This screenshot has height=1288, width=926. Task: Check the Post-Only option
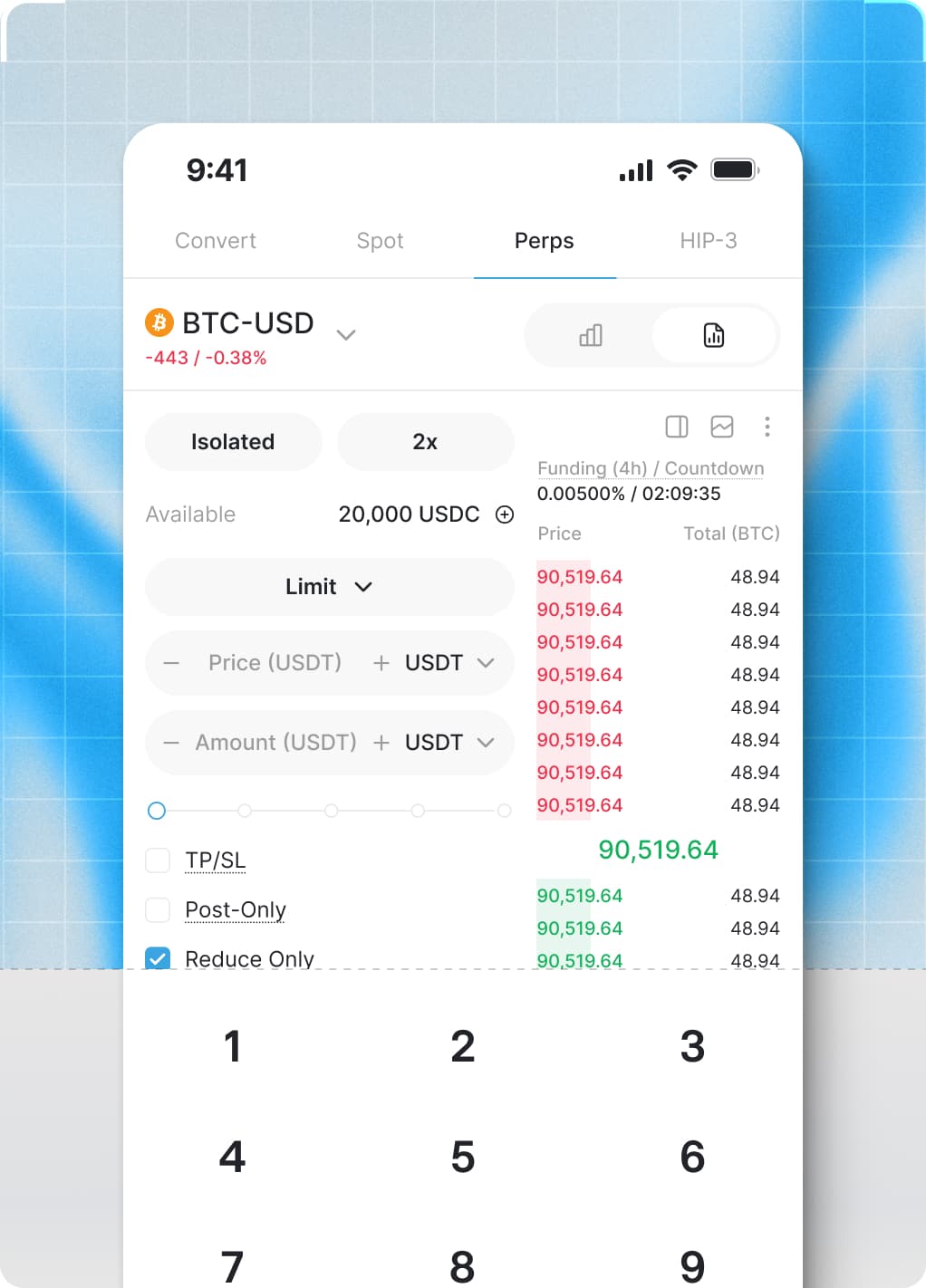coord(158,909)
